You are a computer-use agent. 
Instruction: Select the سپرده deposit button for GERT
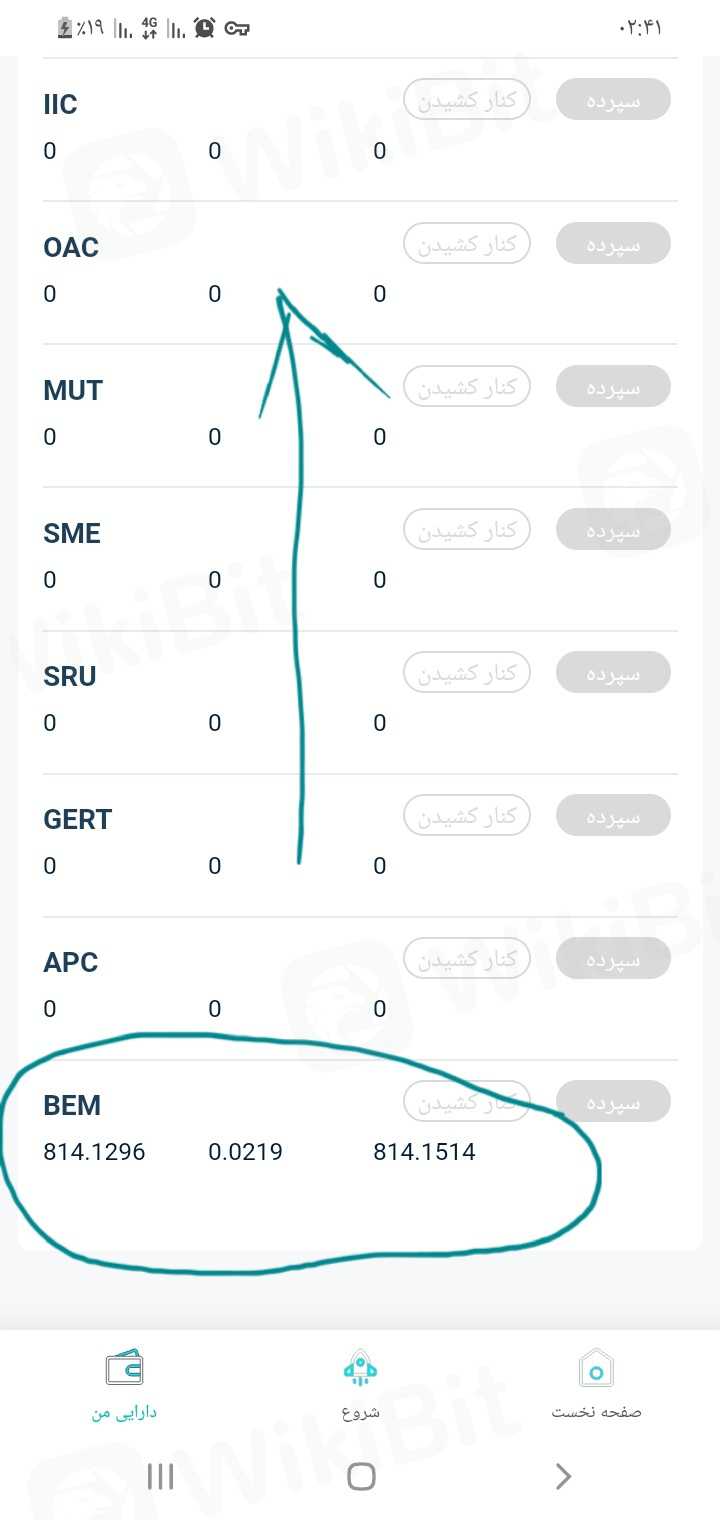pyautogui.click(x=613, y=815)
